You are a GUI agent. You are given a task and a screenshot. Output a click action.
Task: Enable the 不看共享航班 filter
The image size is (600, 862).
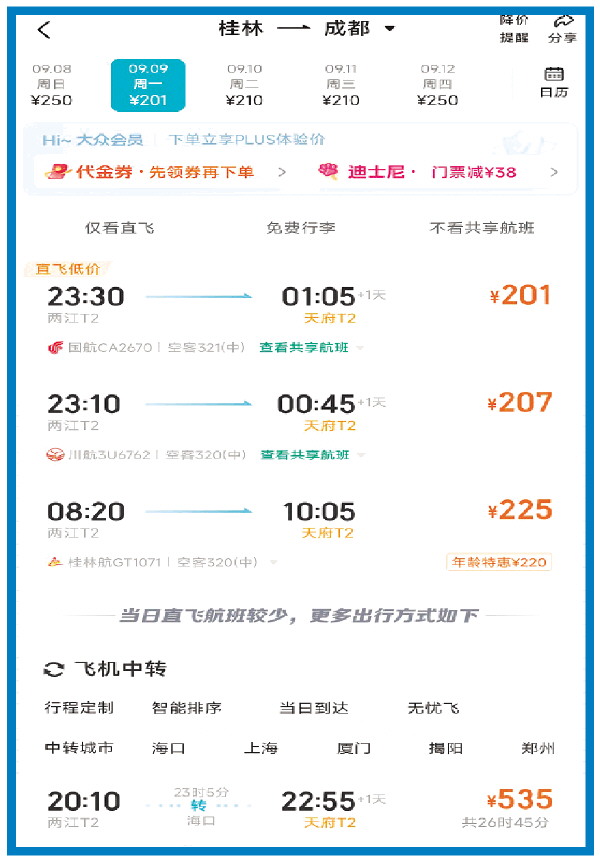coord(482,228)
